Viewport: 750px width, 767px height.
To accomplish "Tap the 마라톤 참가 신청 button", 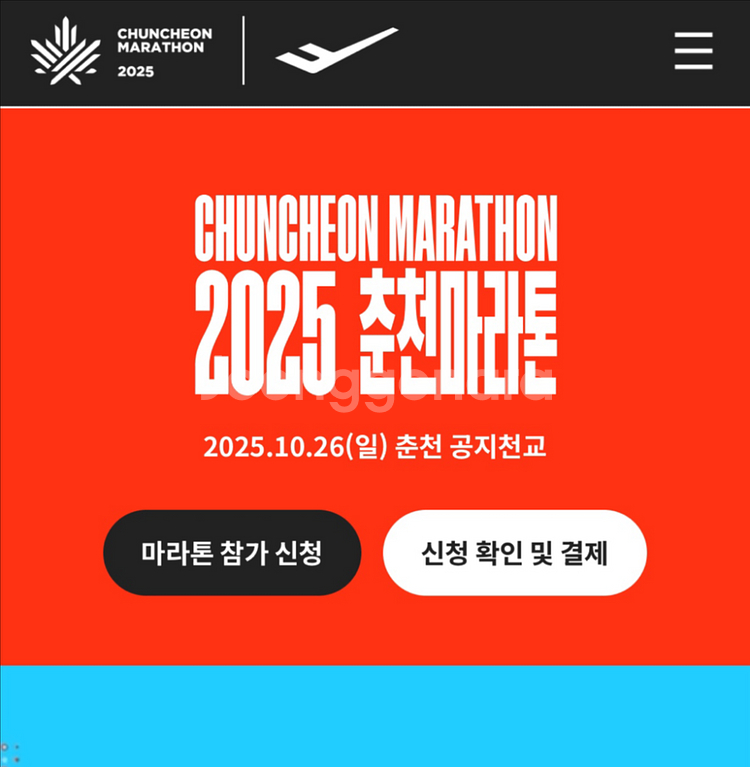I will tap(232, 553).
